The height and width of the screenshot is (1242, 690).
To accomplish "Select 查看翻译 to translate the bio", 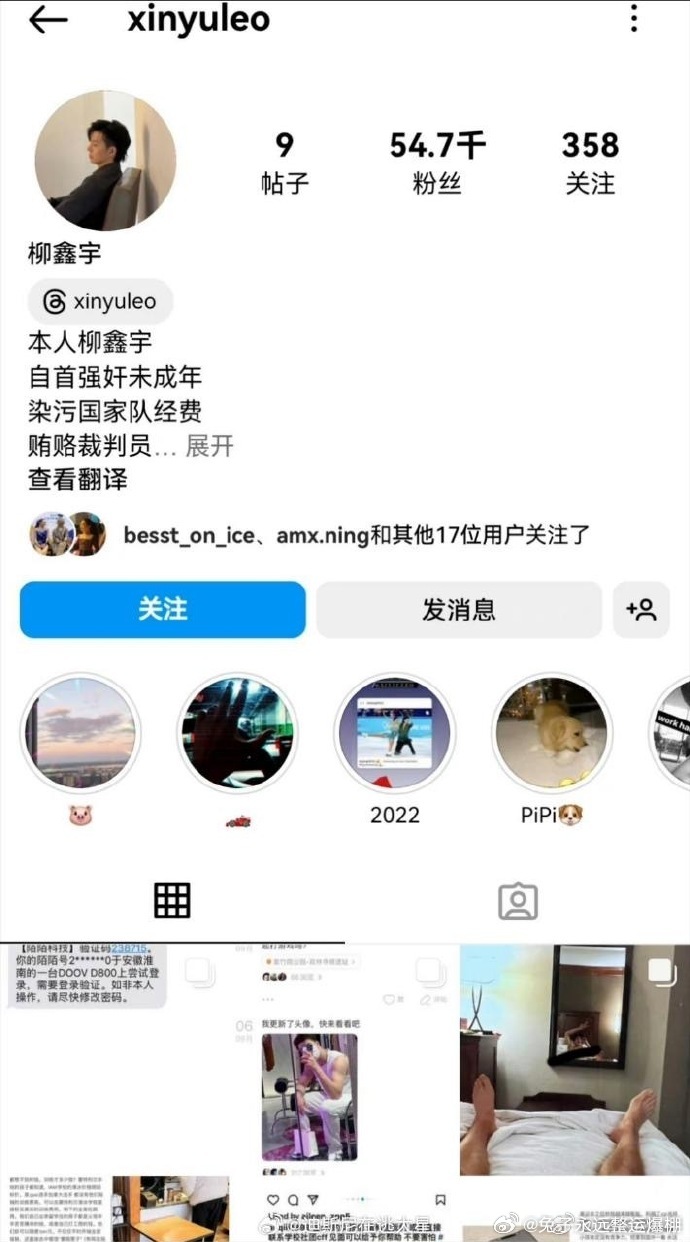I will [78, 479].
